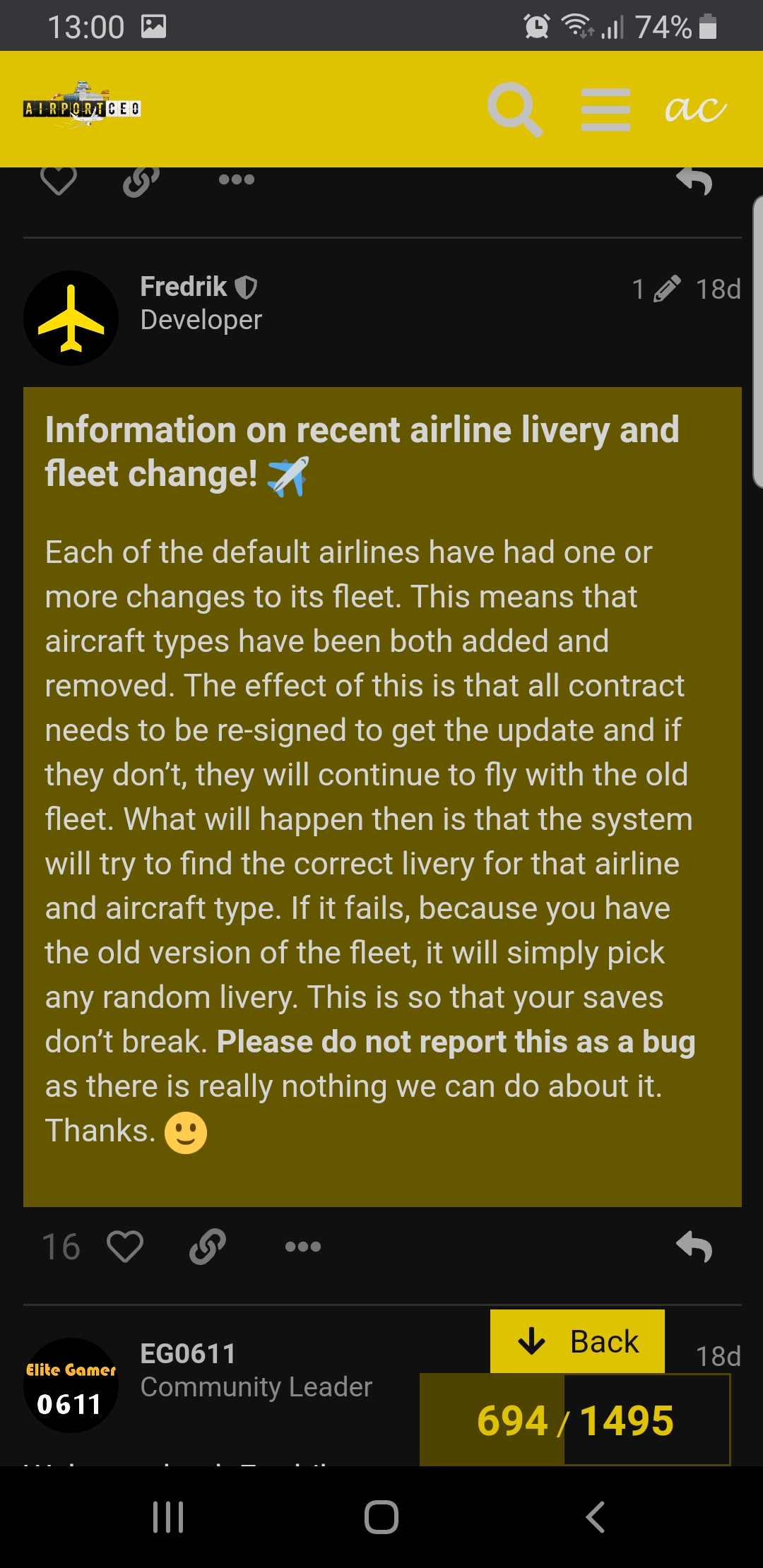This screenshot has height=1568, width=763.
Task: Show more actions on Fredrik's post
Action: 302,1247
